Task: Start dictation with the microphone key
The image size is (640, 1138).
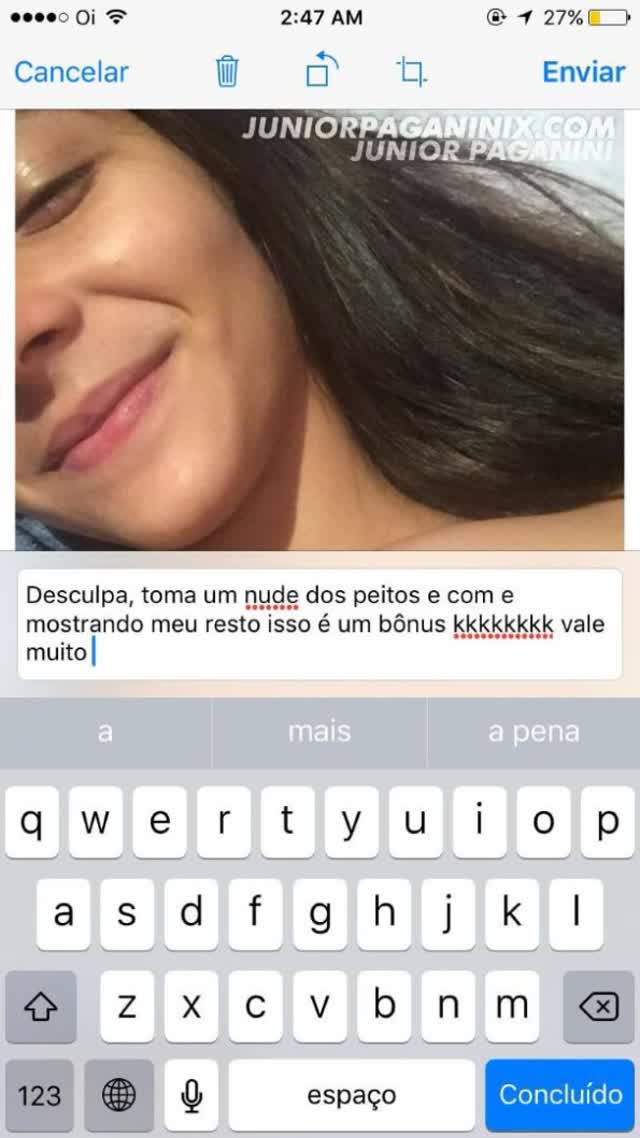Action: (x=191, y=1095)
